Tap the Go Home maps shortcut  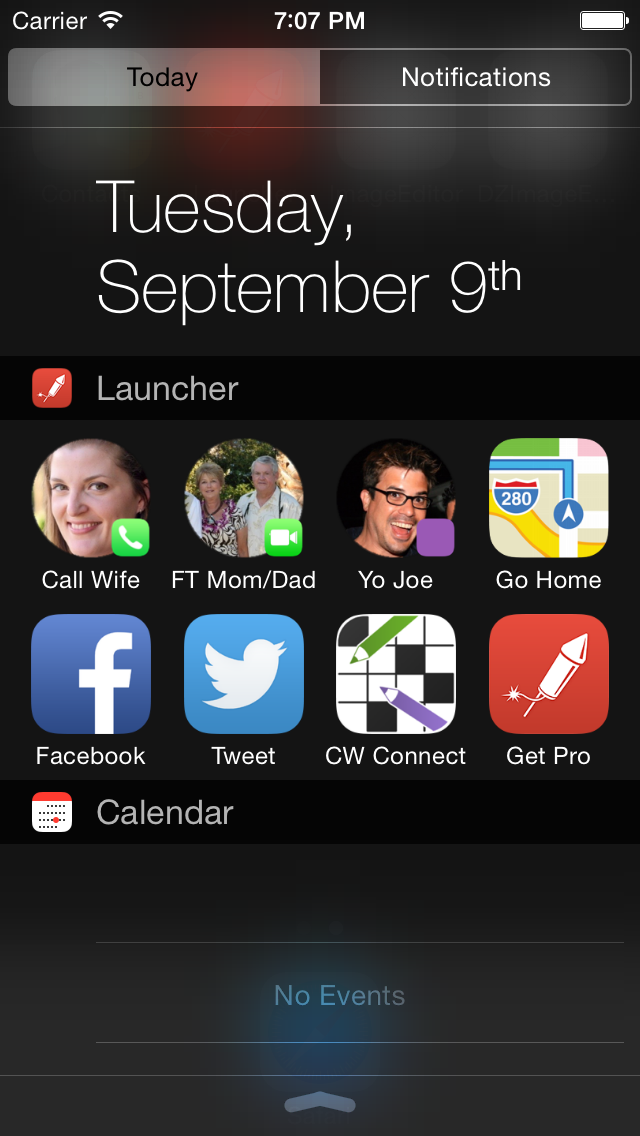(x=548, y=498)
